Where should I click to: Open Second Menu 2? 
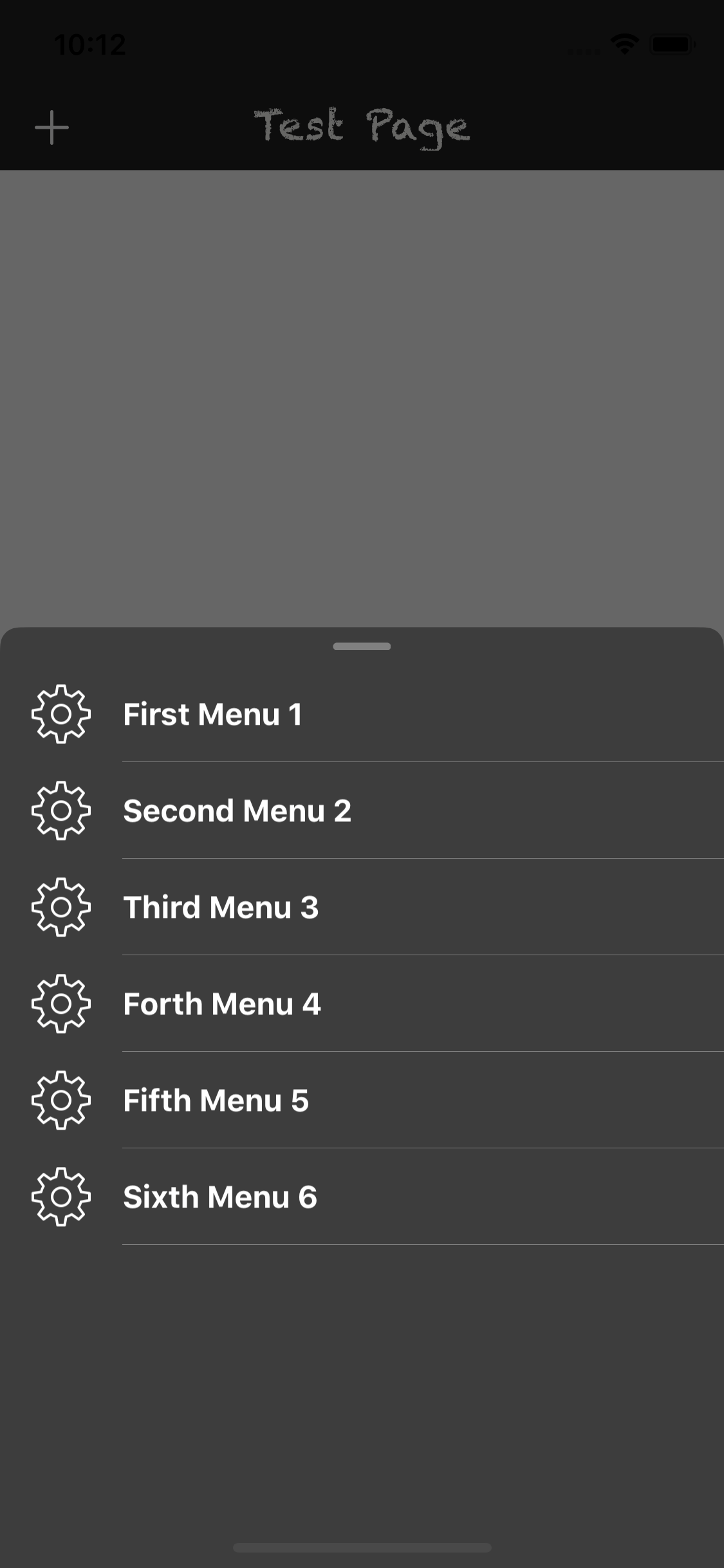click(237, 811)
